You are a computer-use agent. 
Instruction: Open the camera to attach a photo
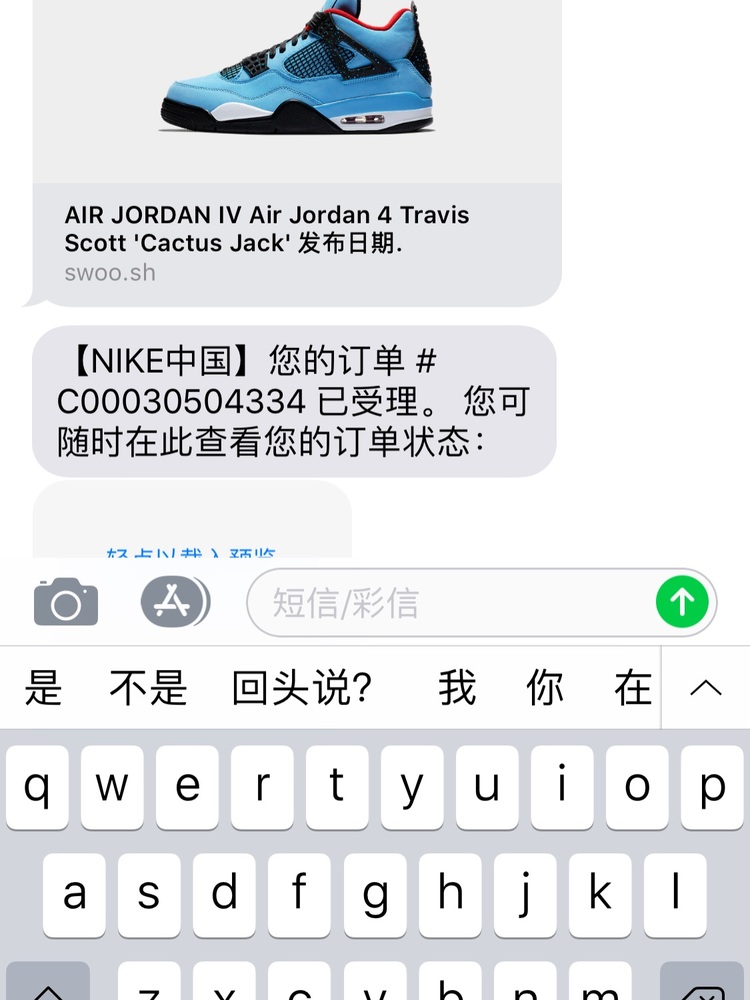[66, 602]
